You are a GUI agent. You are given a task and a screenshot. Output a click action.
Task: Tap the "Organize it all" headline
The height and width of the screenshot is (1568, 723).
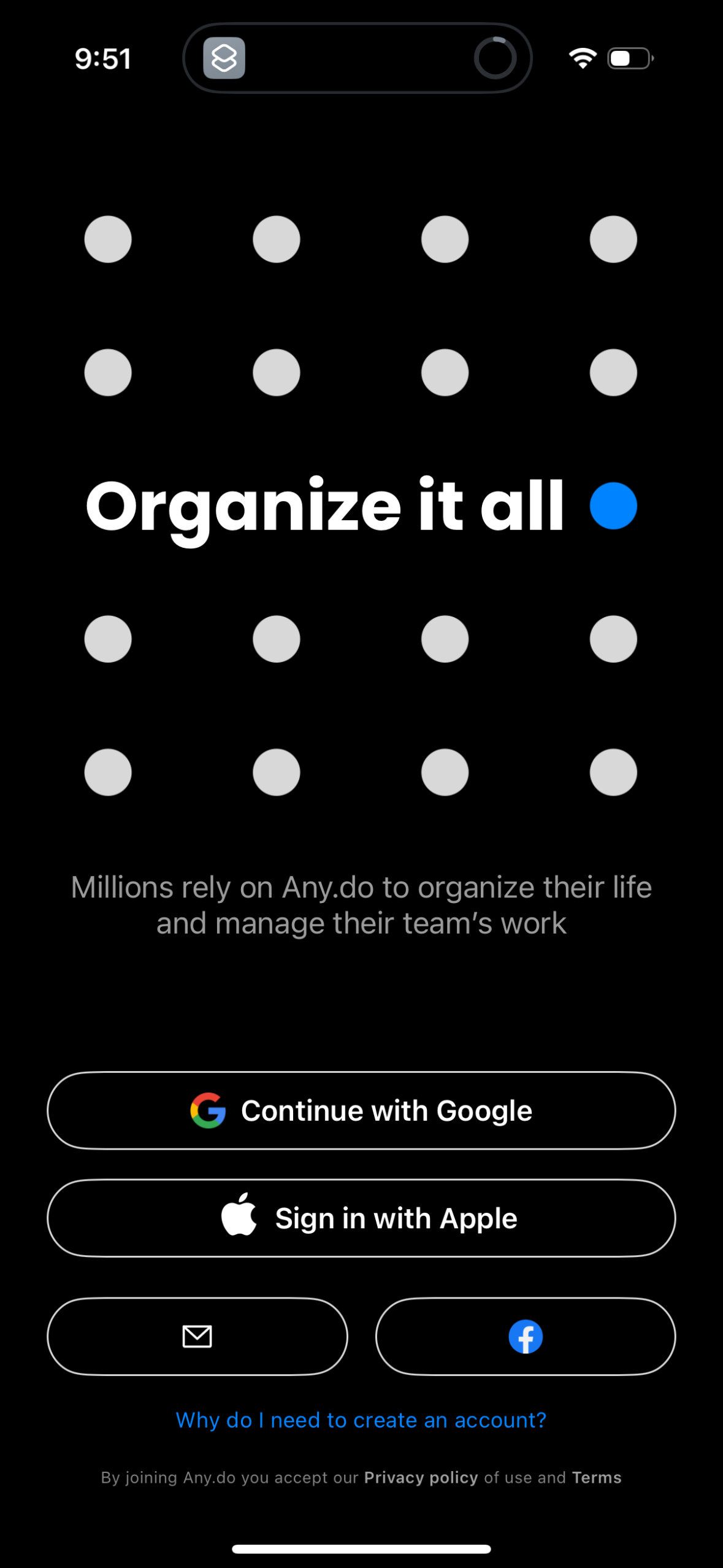click(x=324, y=505)
